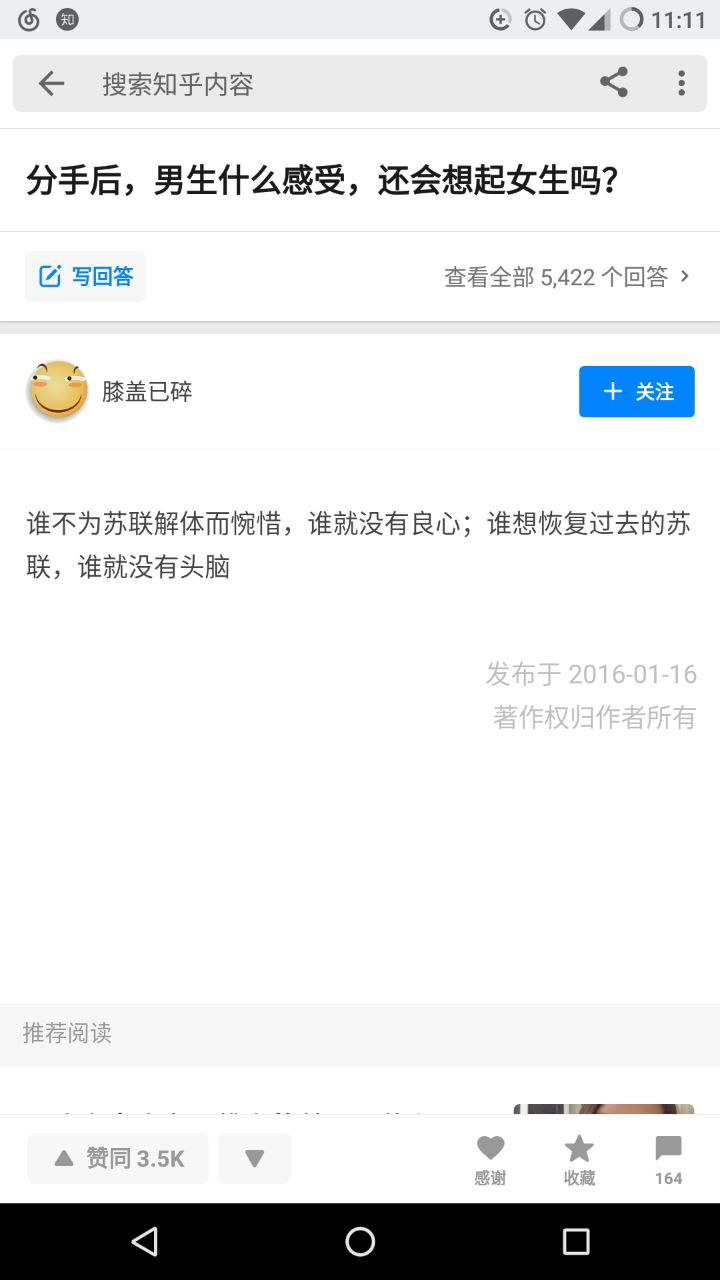This screenshot has height=1280, width=720.
Task: Go back using the arrow icon
Action: click(51, 84)
